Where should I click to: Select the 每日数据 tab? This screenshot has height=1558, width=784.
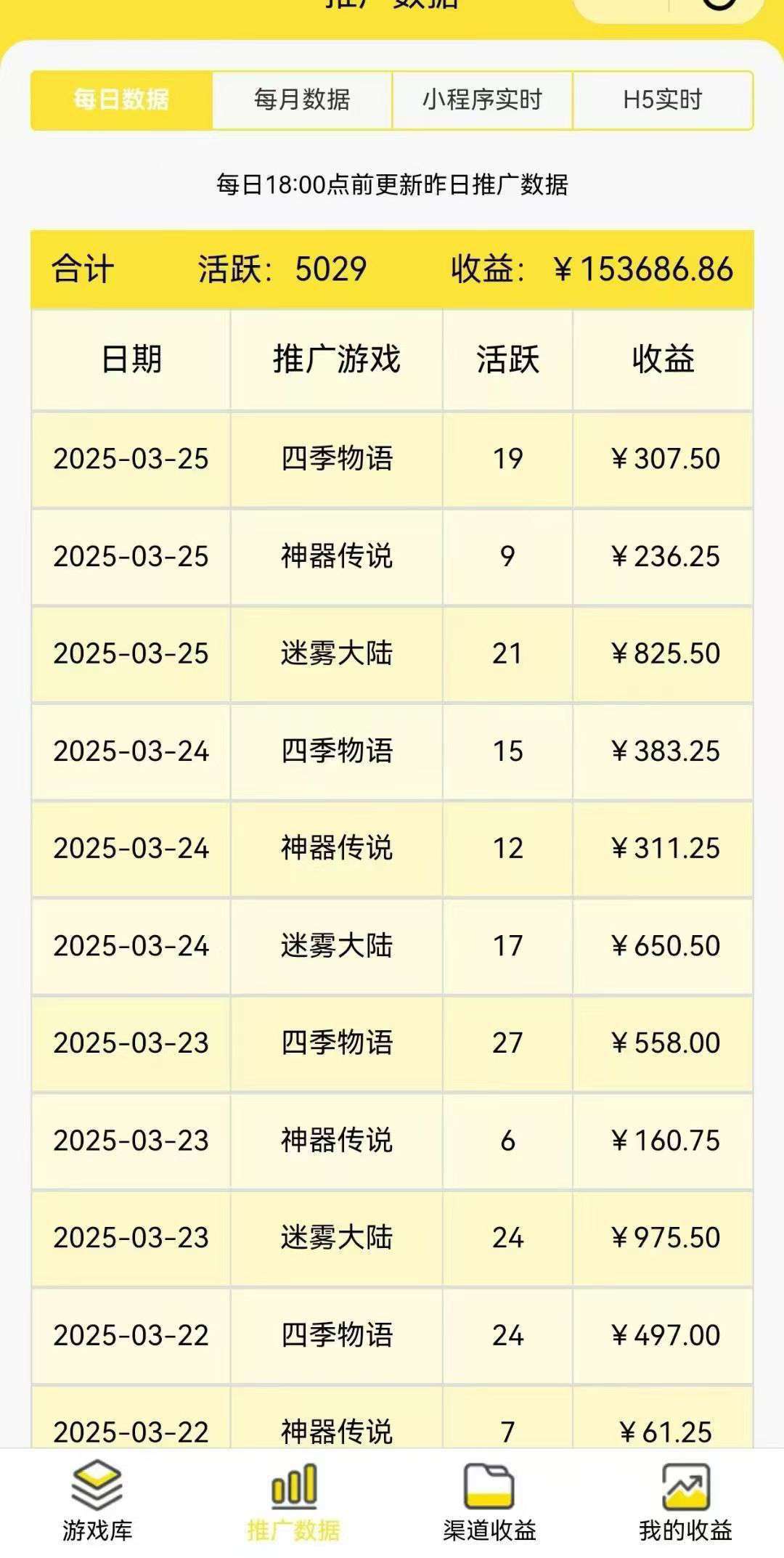(x=121, y=99)
